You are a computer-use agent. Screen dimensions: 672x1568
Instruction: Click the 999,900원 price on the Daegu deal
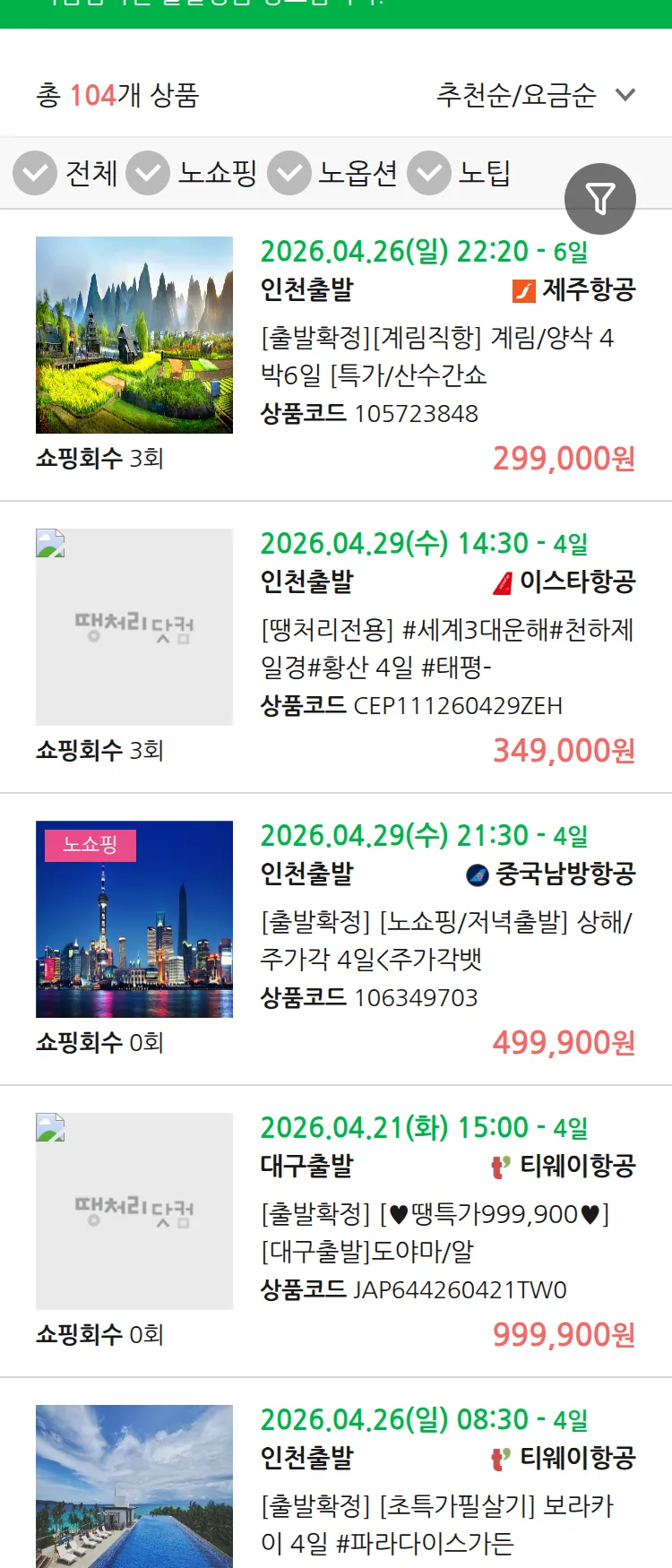point(562,1334)
